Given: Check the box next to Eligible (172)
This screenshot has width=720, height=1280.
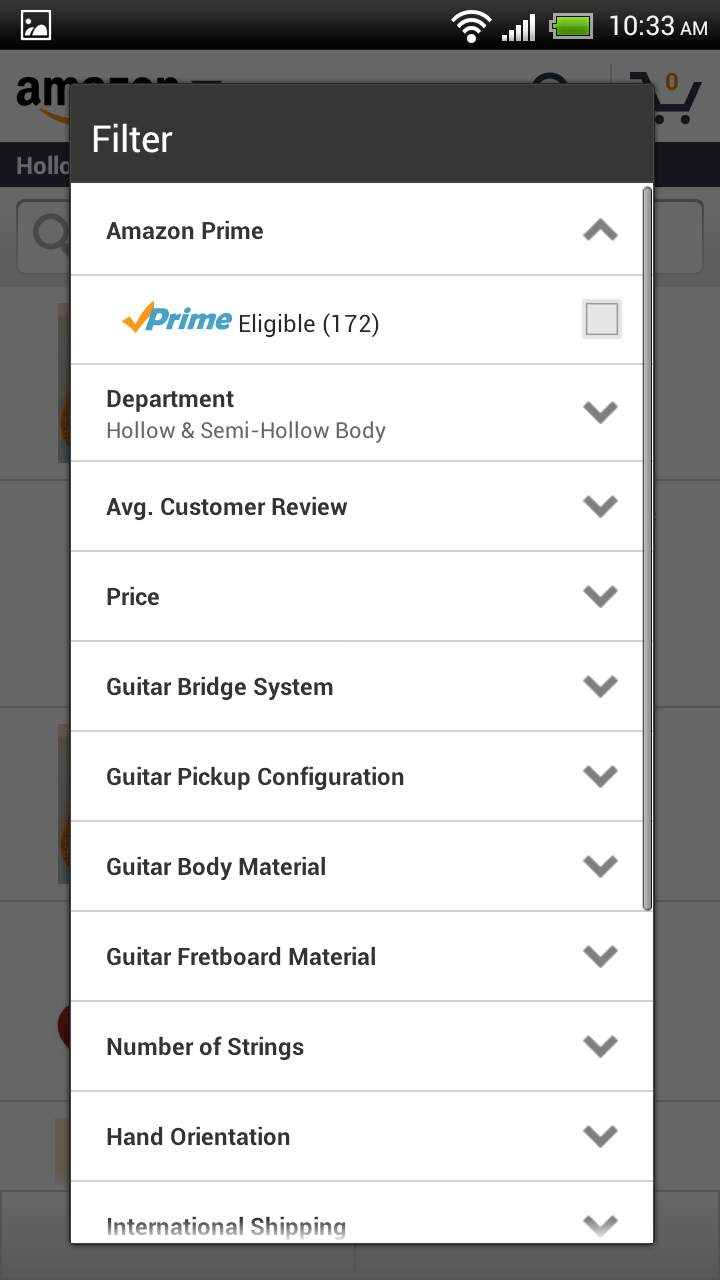Looking at the screenshot, I should [601, 318].
